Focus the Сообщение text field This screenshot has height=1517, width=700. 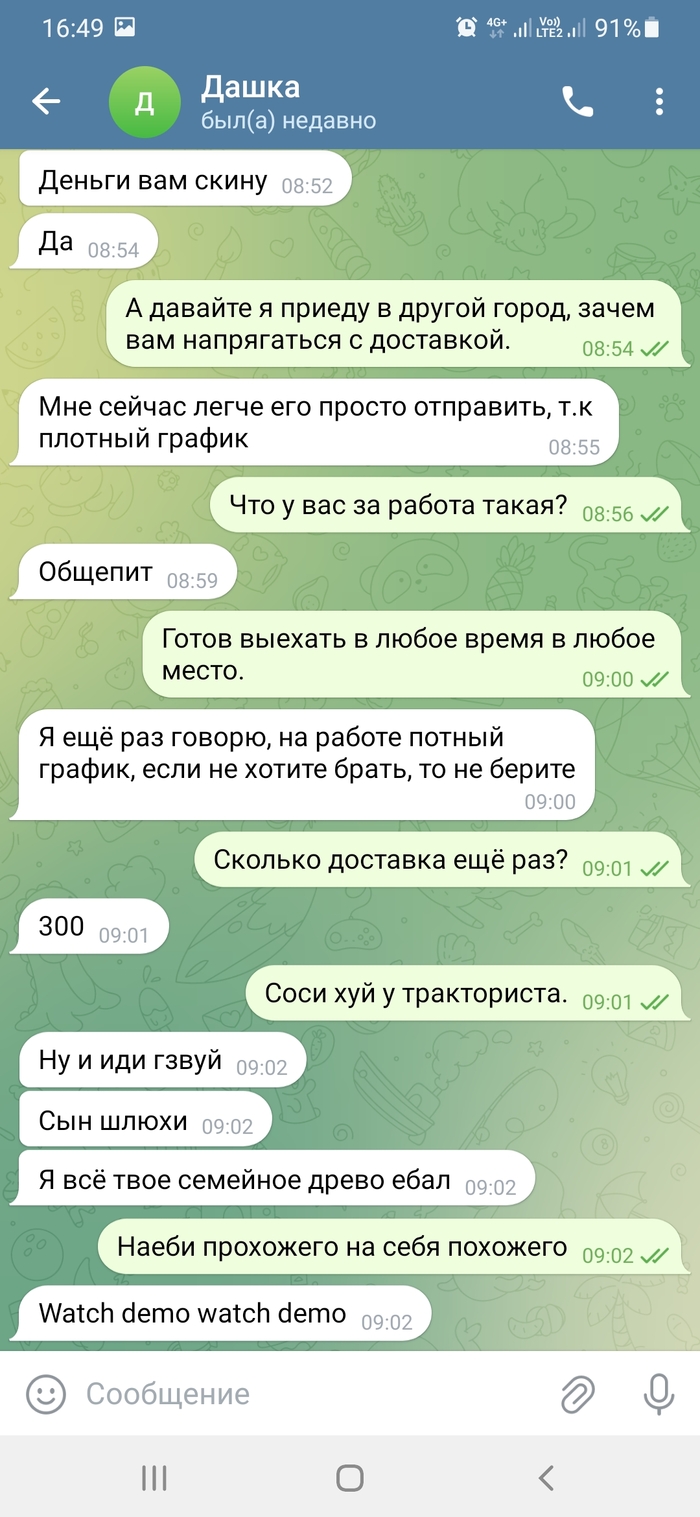[x=300, y=1394]
